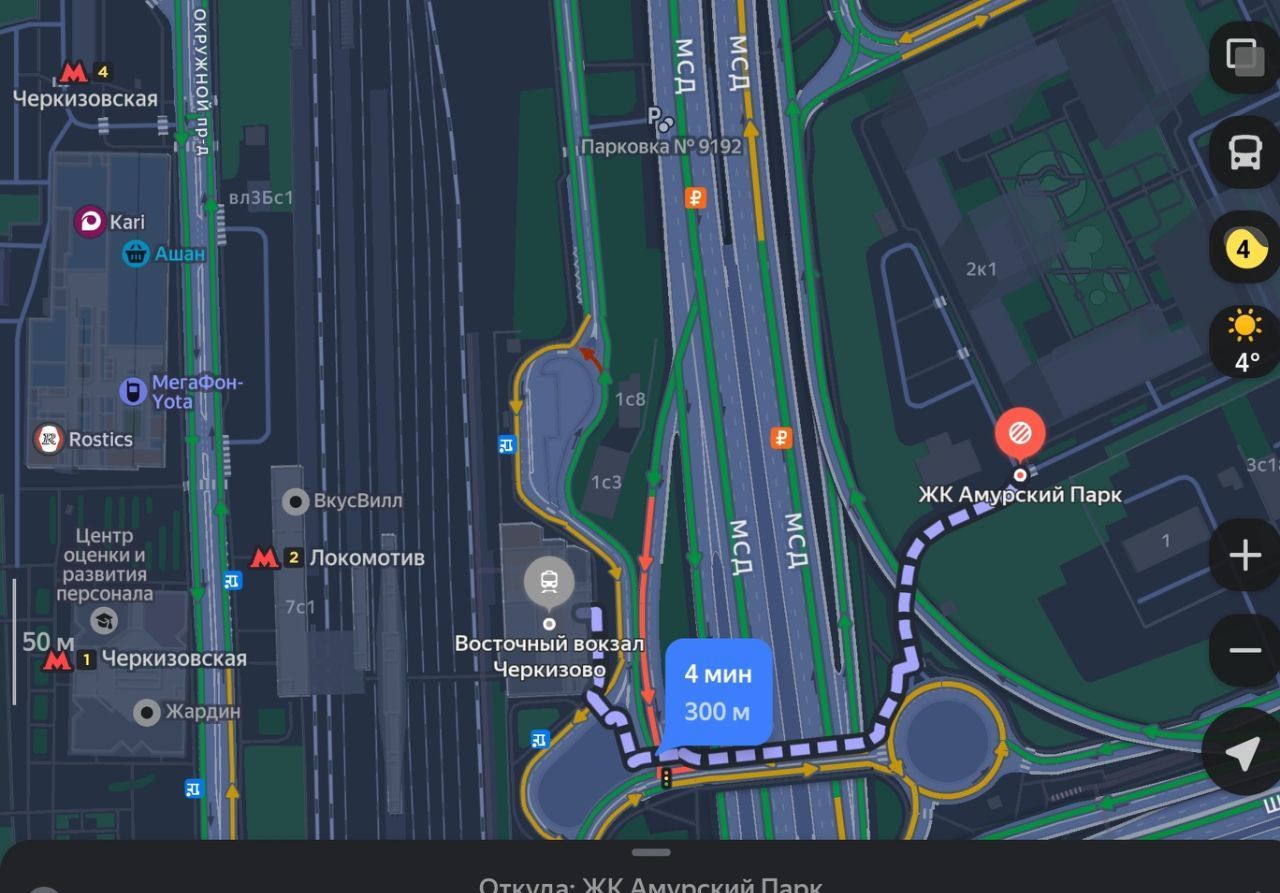The image size is (1280, 893).
Task: Center map on my location
Action: [1242, 754]
